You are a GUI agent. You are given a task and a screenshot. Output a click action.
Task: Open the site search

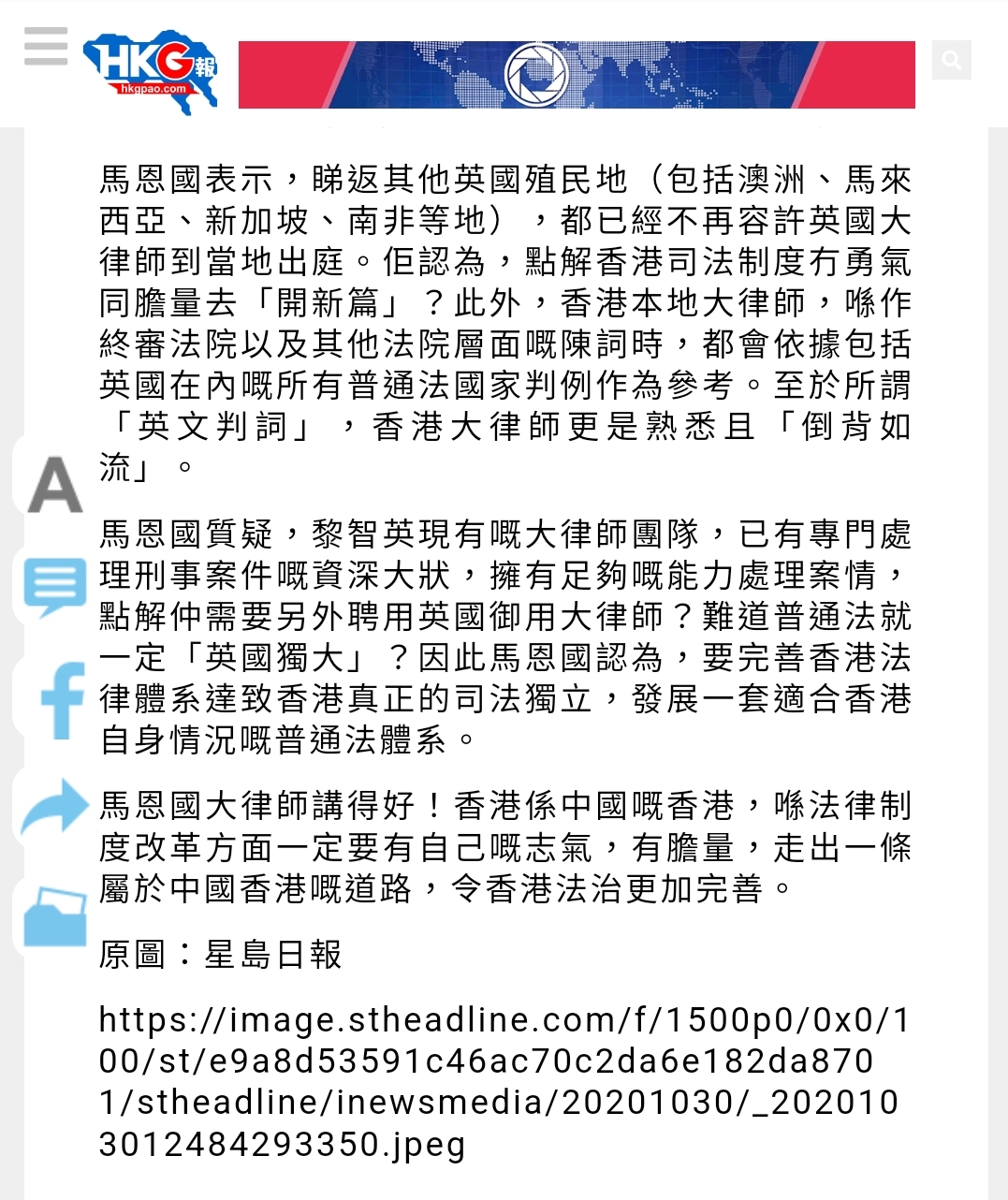pyautogui.click(x=951, y=61)
